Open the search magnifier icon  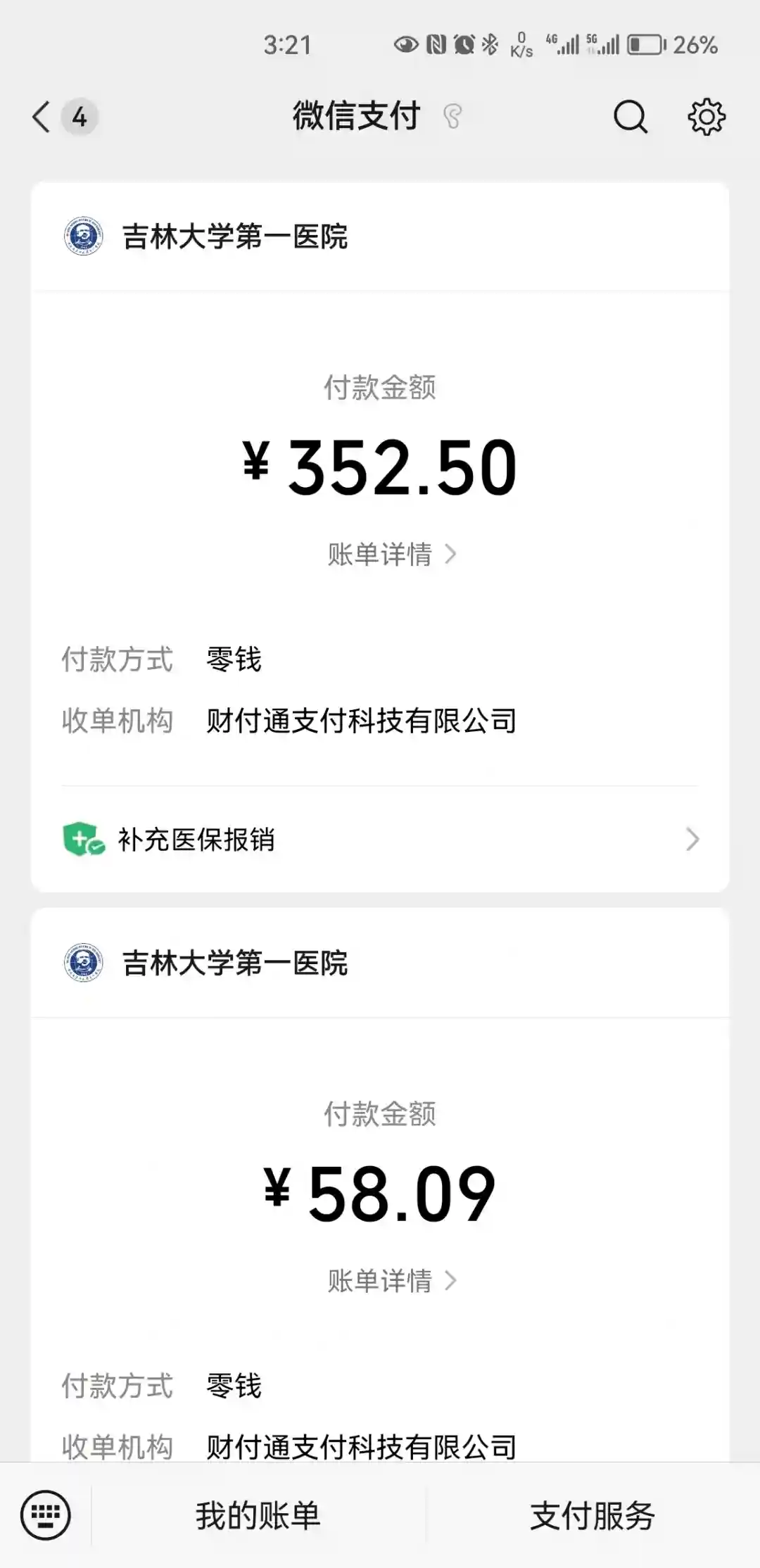(630, 117)
